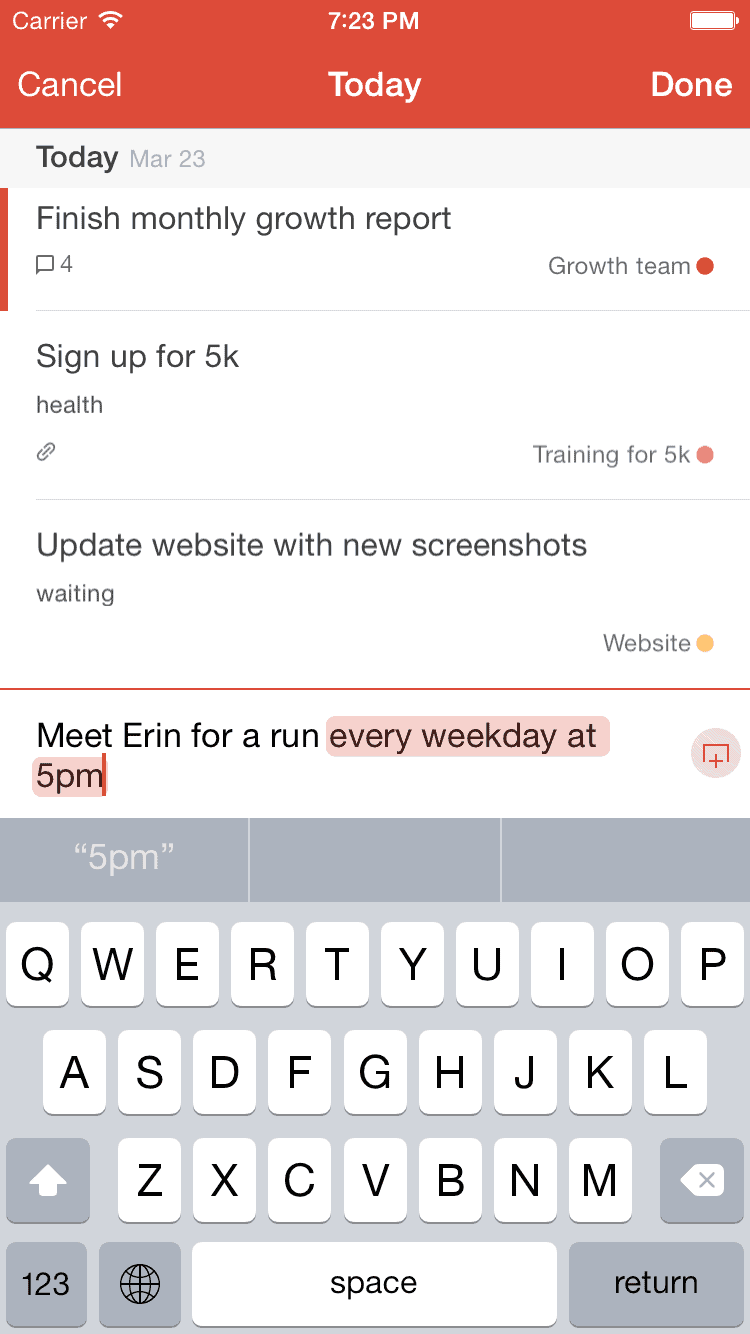Open the Finish monthly growth report task
750x1334 pixels.
[x=375, y=249]
